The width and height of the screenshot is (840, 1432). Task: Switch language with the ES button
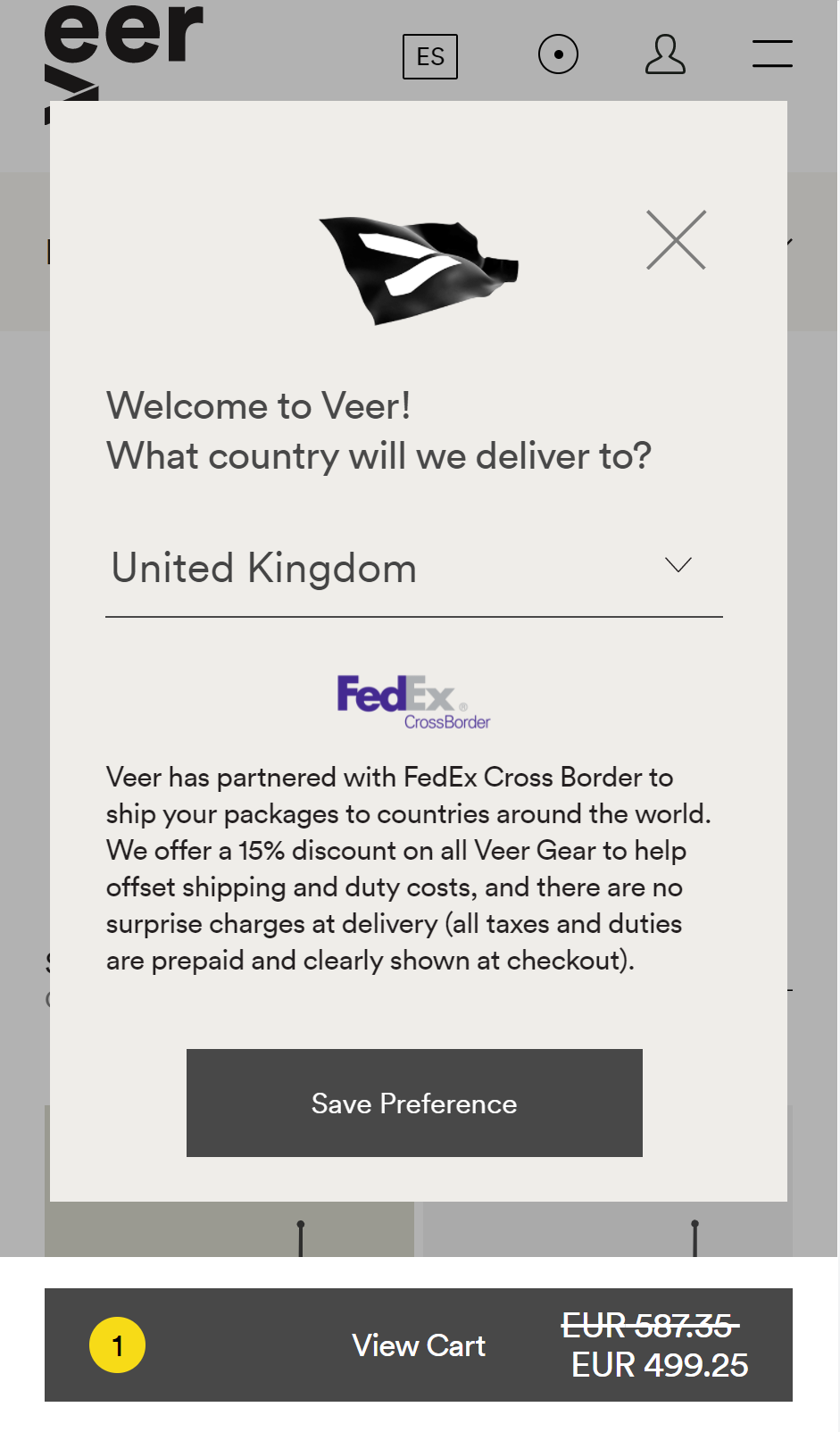[x=429, y=56]
